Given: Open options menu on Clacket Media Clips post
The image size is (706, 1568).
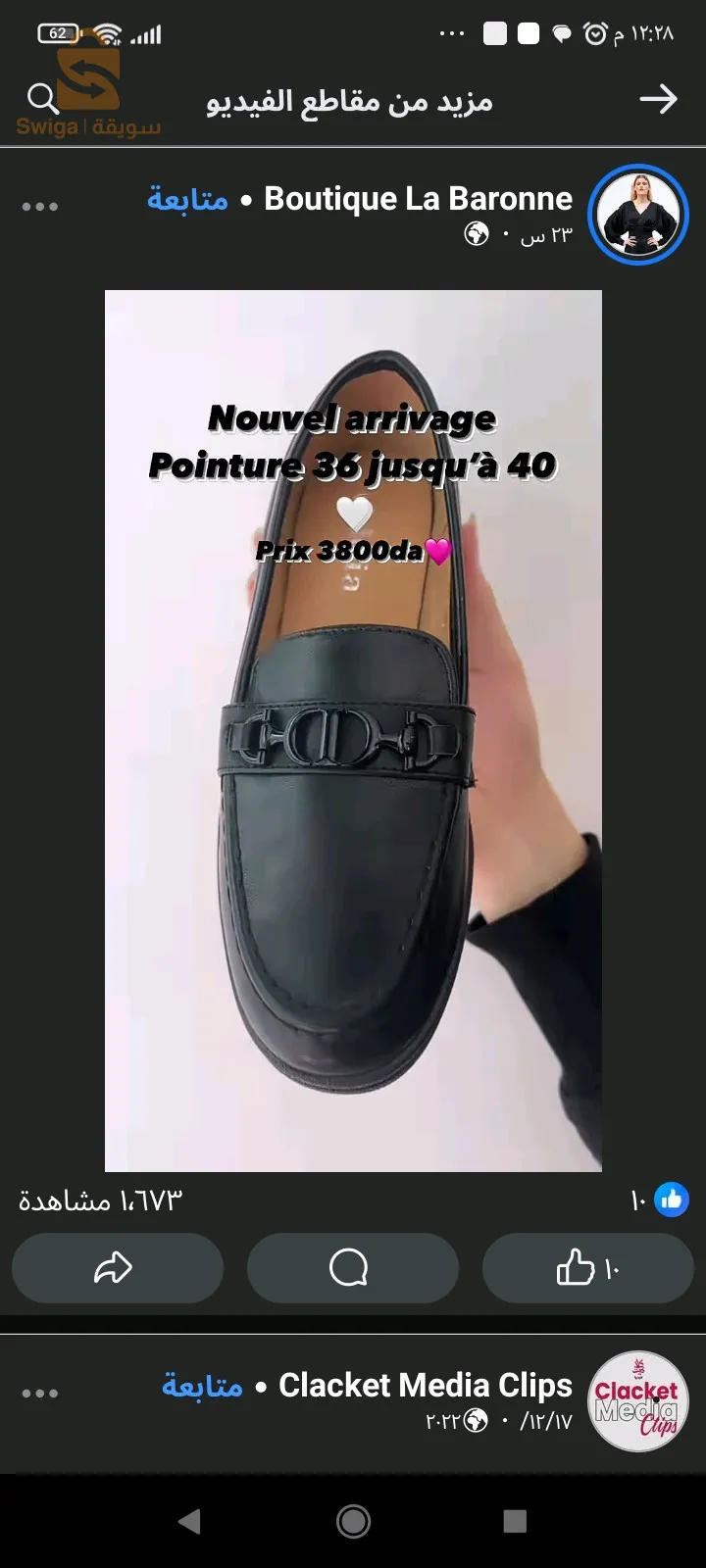Looking at the screenshot, I should pos(39,1394).
